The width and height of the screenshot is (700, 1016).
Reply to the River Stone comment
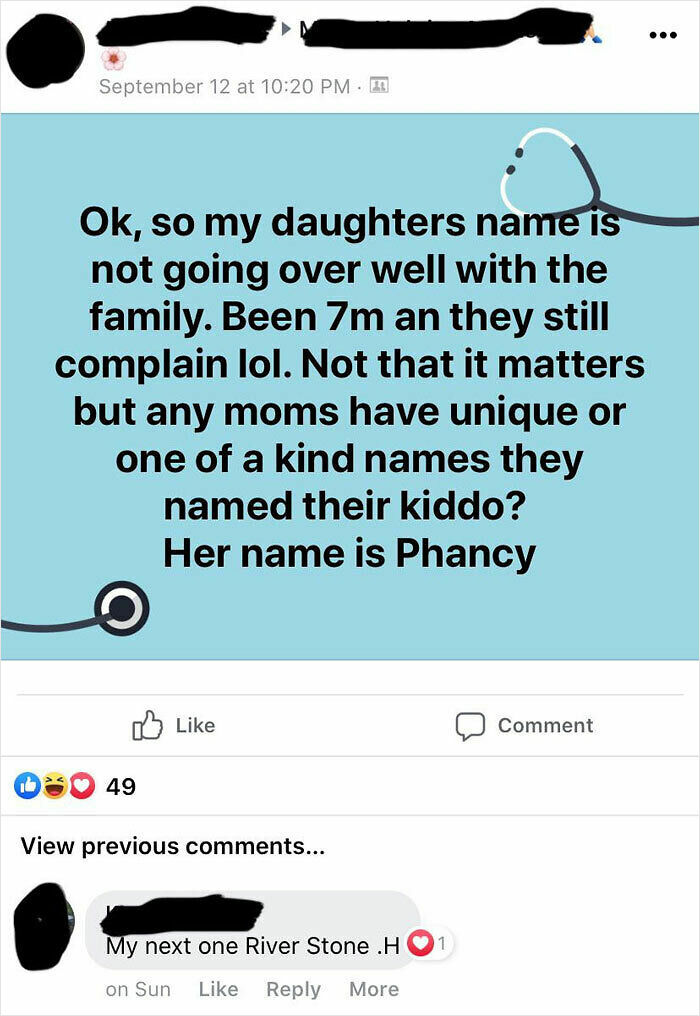293,989
